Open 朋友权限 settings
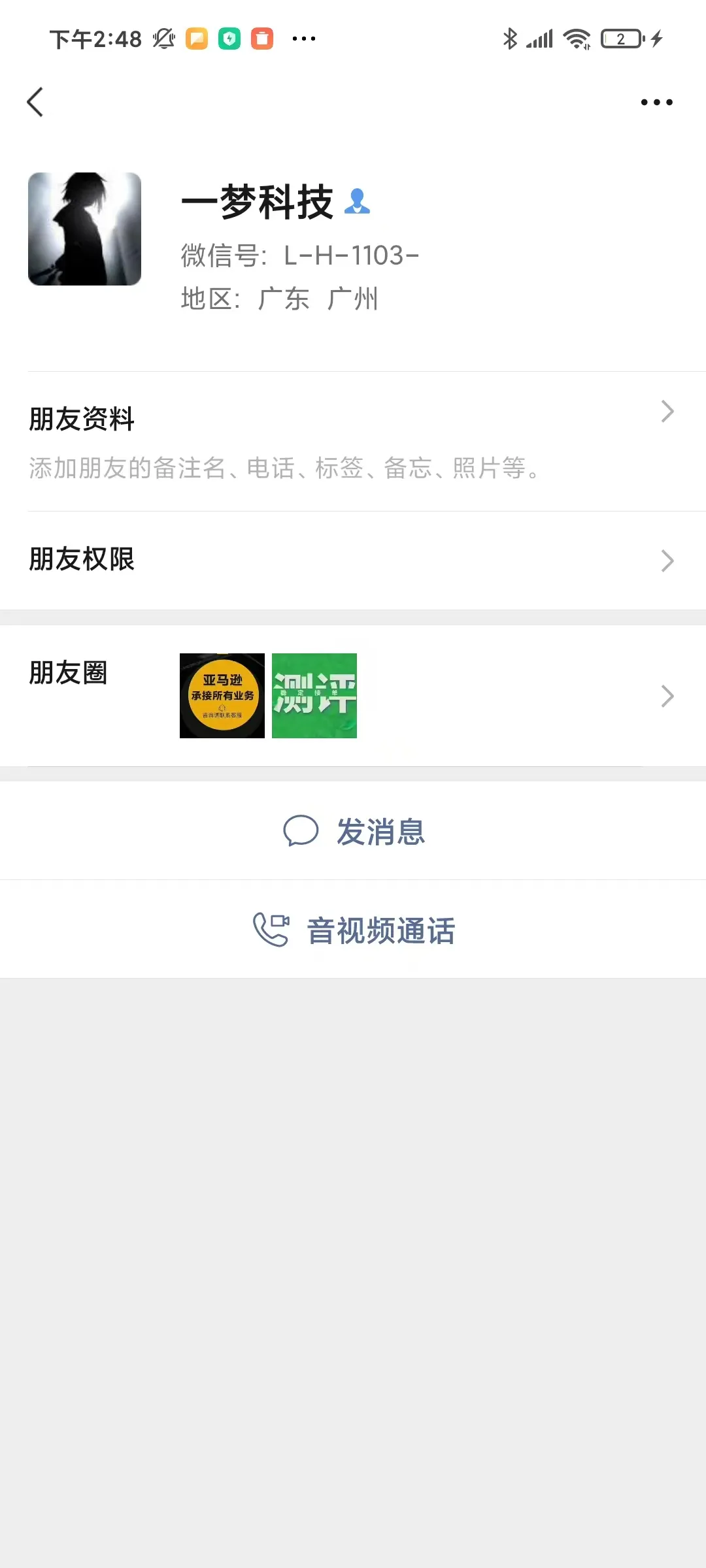The height and width of the screenshot is (1568, 706). coord(353,560)
